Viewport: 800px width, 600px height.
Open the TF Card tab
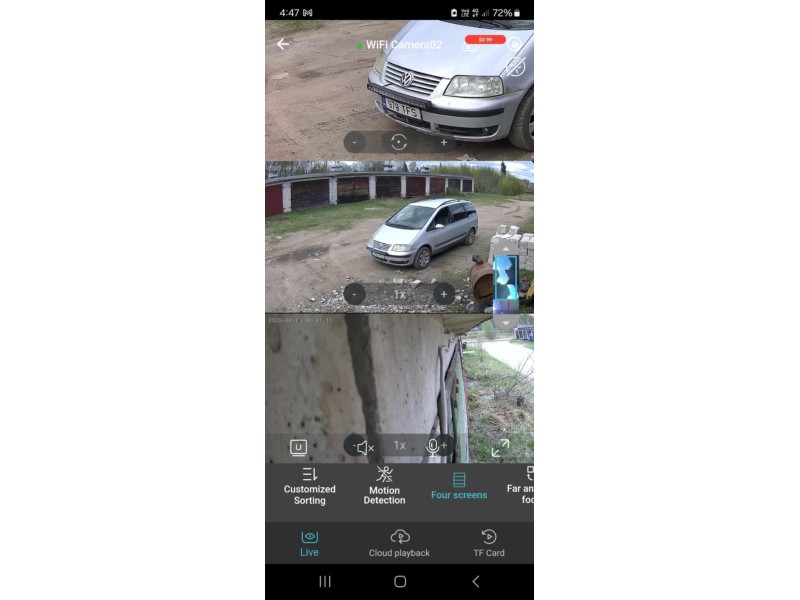[x=489, y=543]
